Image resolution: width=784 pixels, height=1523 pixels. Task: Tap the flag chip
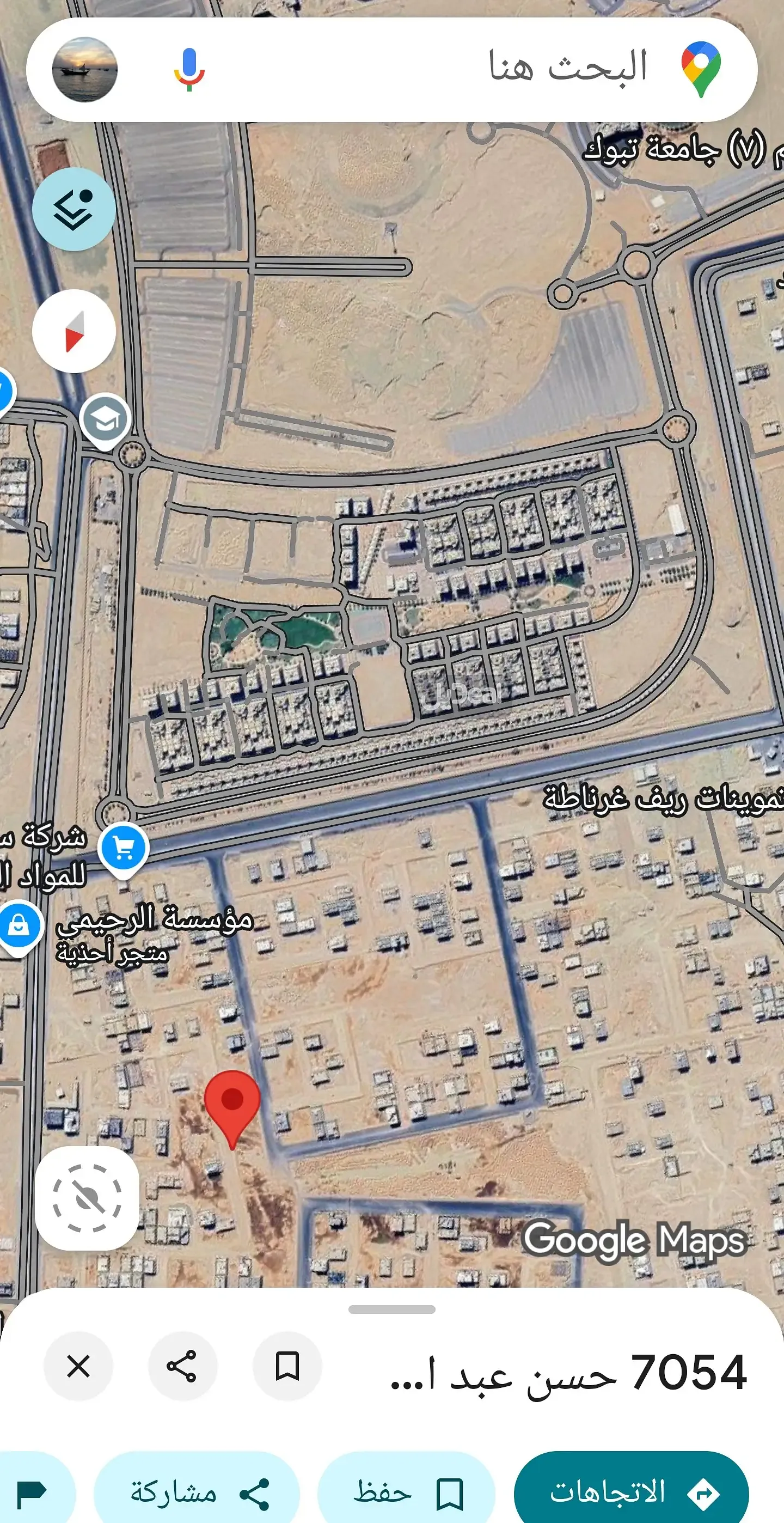pyautogui.click(x=33, y=1491)
